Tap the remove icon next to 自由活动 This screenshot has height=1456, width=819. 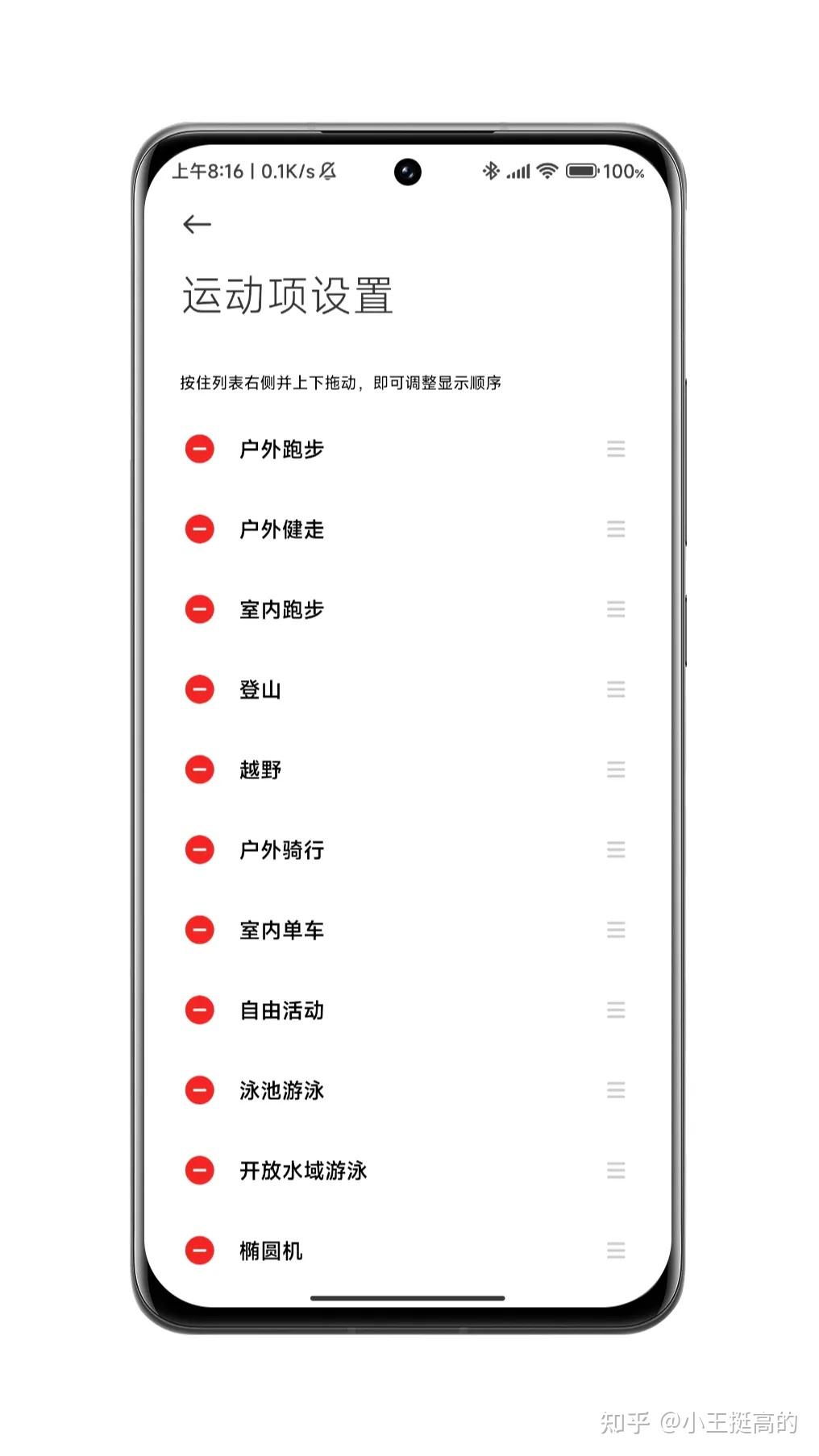coord(199,1010)
